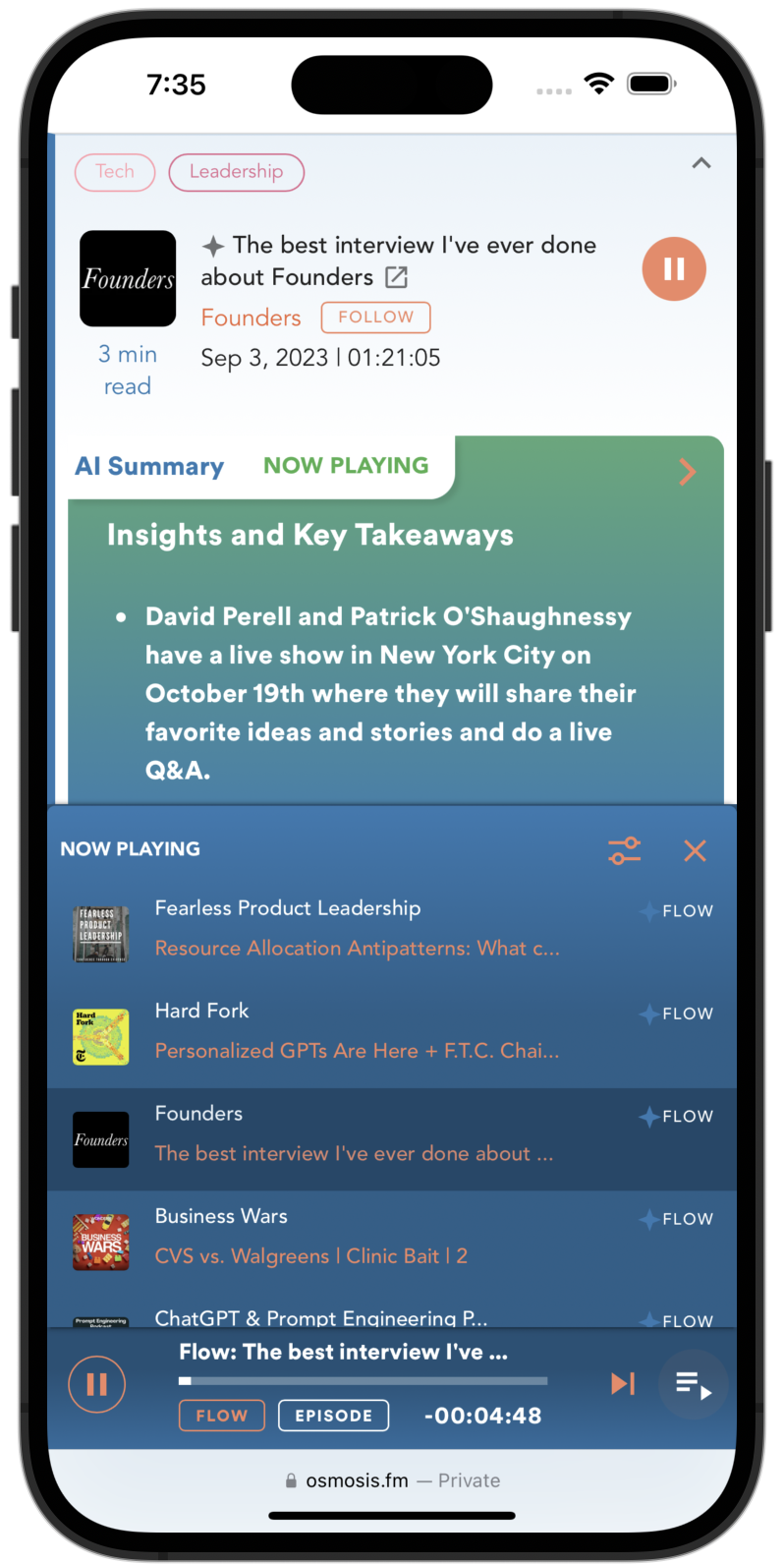Collapse the episode card with the up chevron
The image size is (784, 1565).
[701, 163]
